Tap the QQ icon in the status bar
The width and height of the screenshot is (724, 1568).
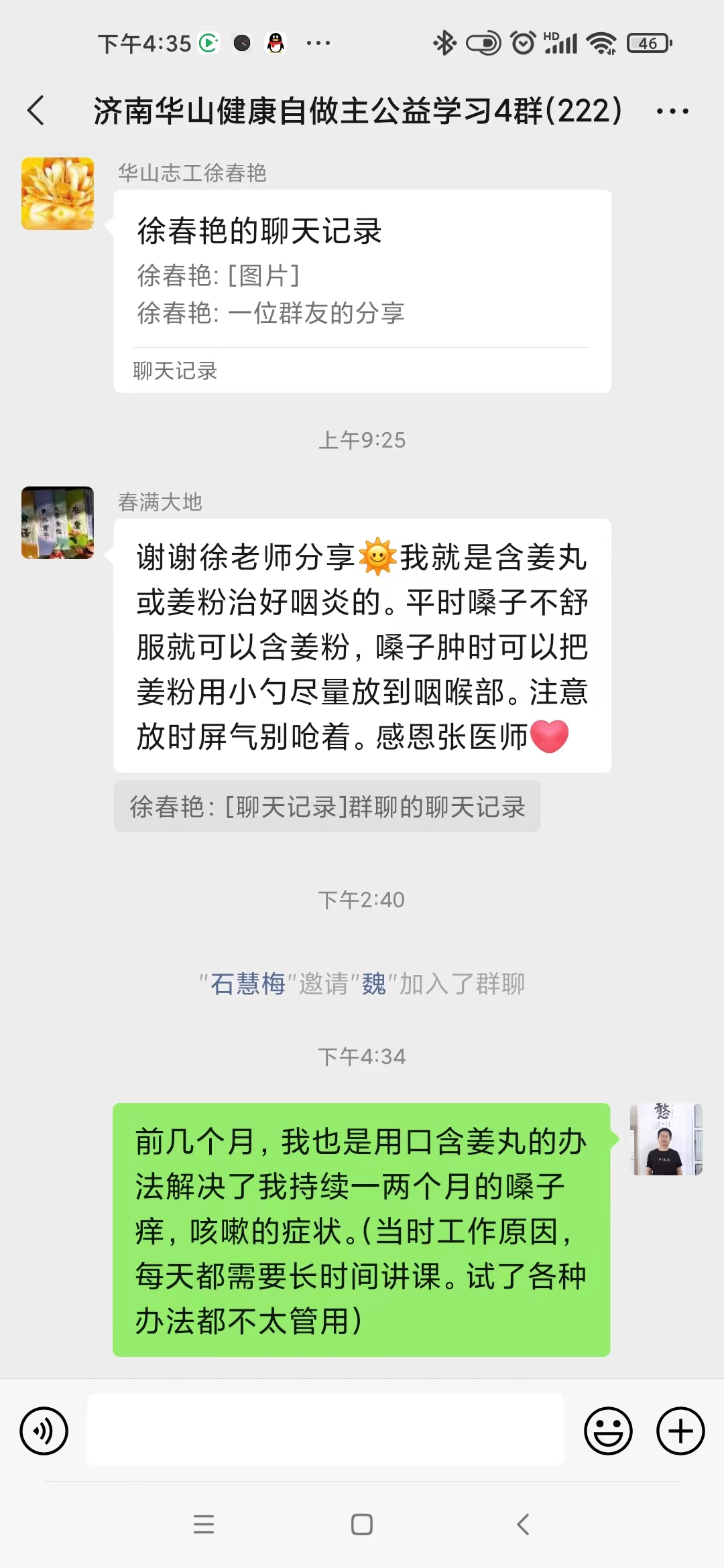[x=275, y=42]
